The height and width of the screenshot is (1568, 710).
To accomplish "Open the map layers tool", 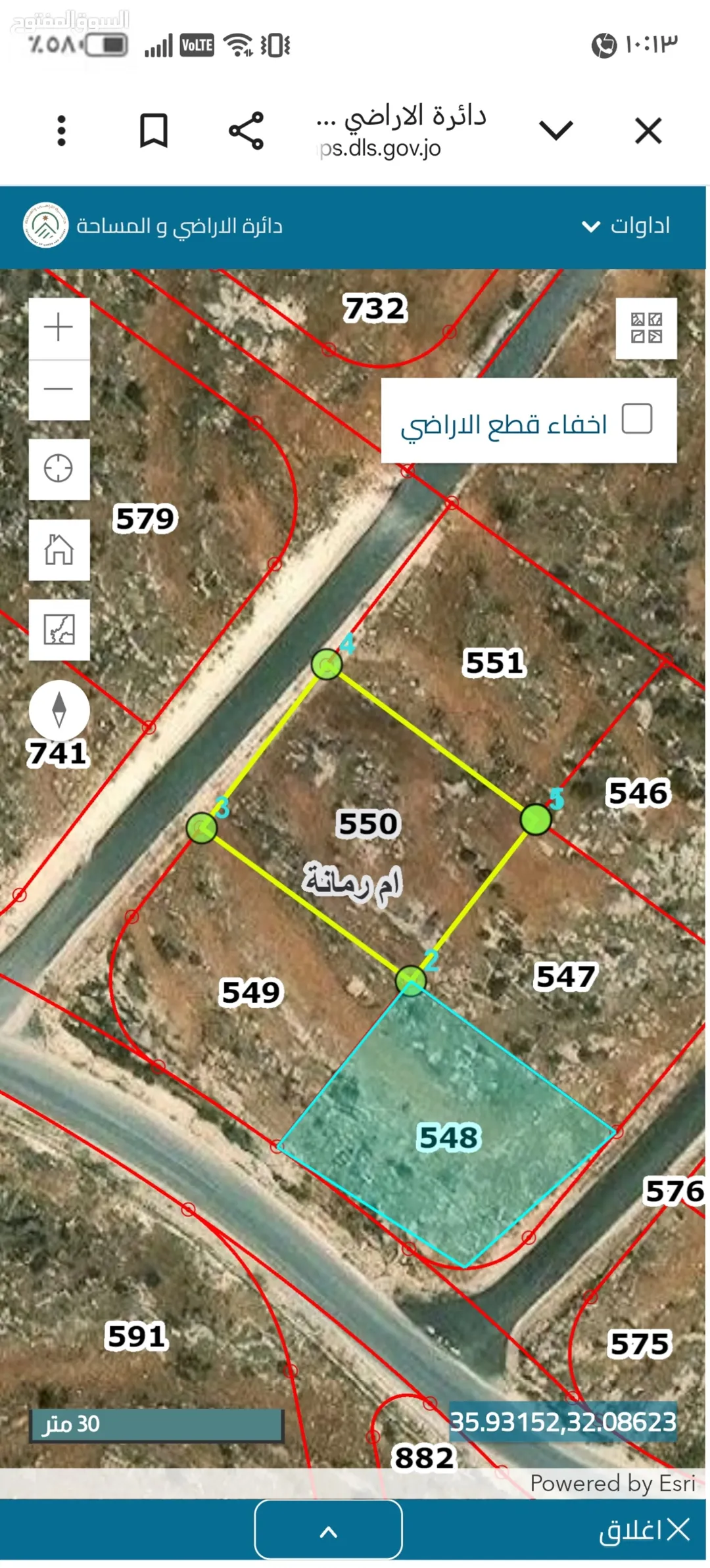I will (59, 630).
